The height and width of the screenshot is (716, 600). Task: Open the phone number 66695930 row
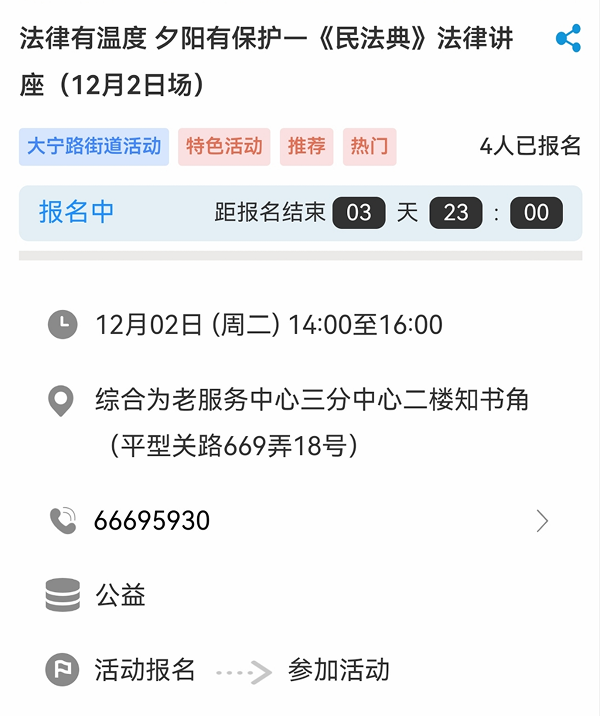point(300,521)
